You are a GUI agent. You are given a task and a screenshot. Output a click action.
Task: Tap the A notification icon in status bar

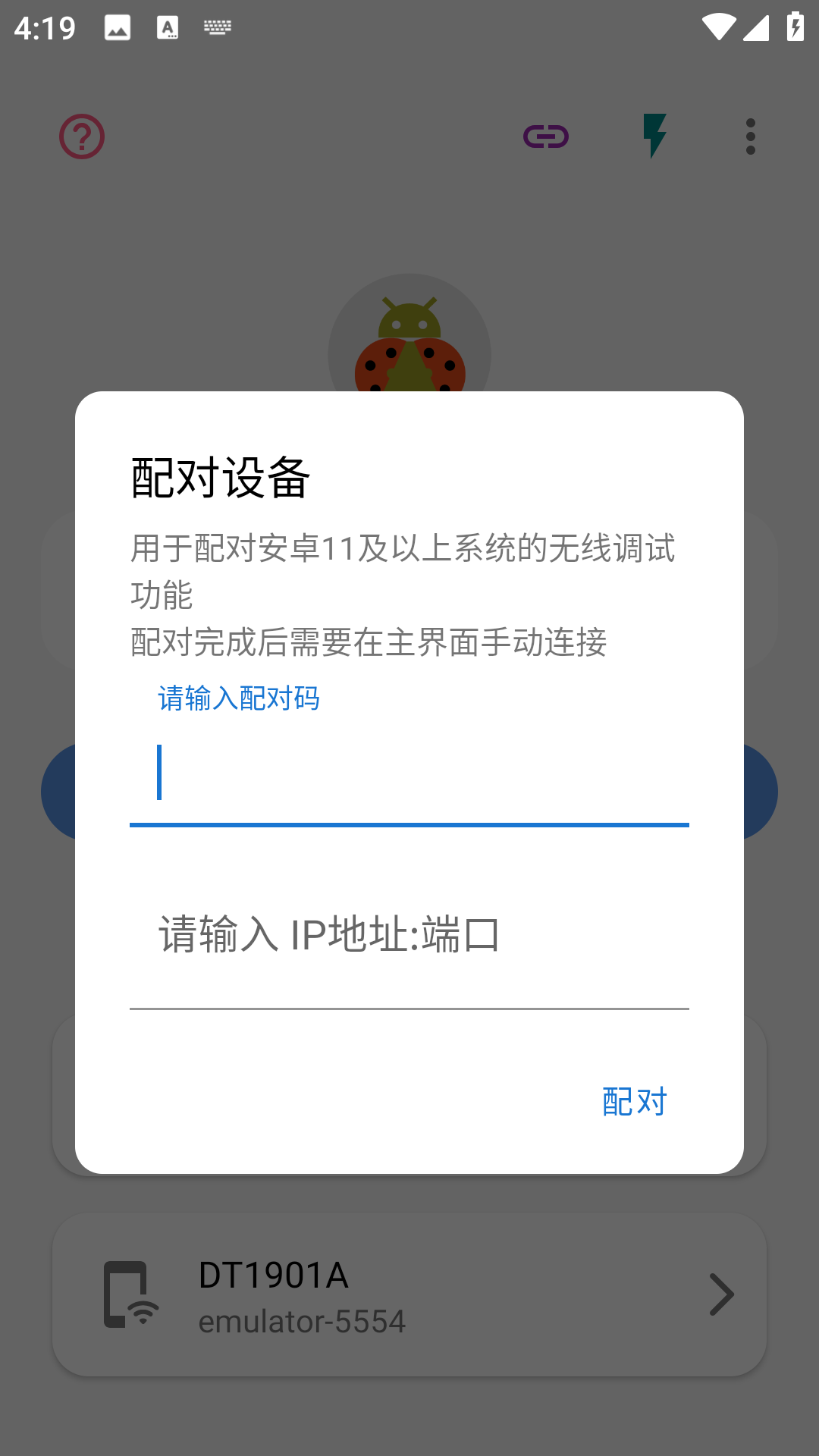point(168,27)
